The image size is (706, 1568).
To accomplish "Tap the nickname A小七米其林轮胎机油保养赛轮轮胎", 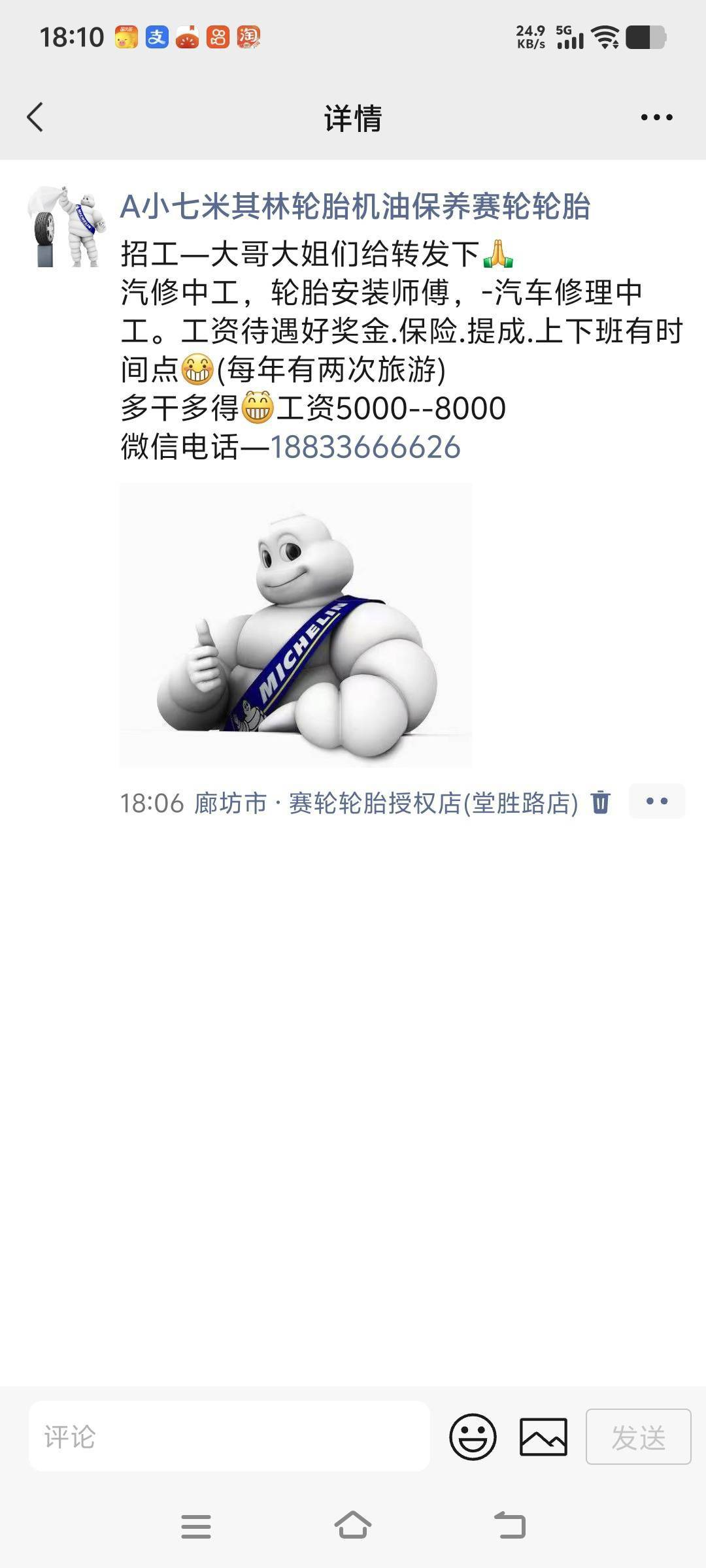I will (x=355, y=207).
